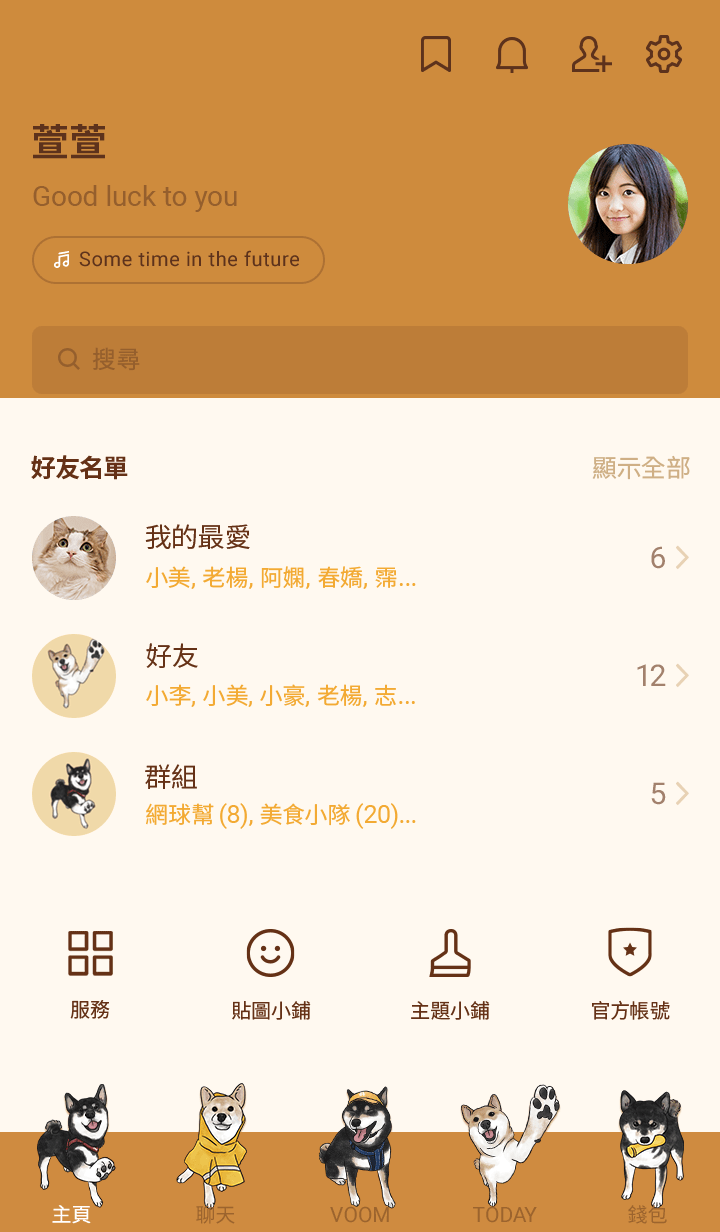
Task: Open the 群組 groups list
Action: 360,794
